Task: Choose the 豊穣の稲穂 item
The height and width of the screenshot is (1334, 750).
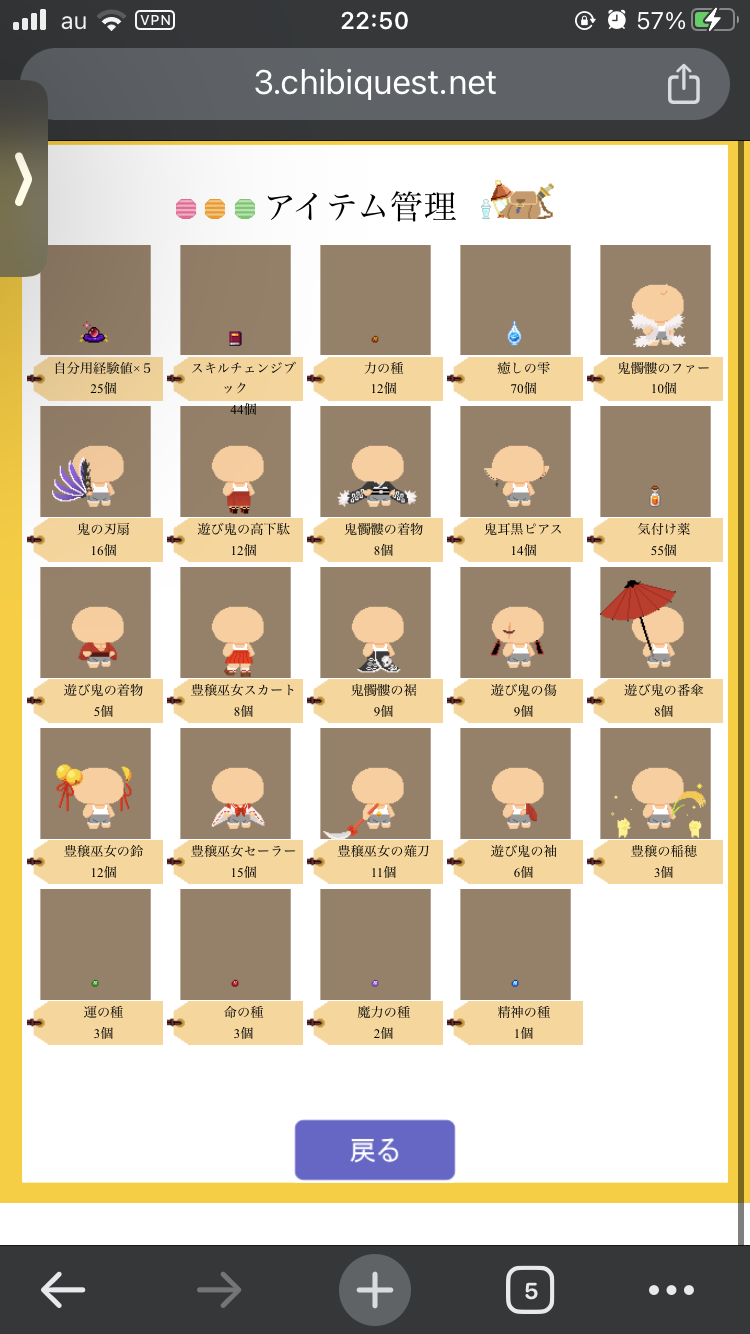Action: tap(655, 783)
